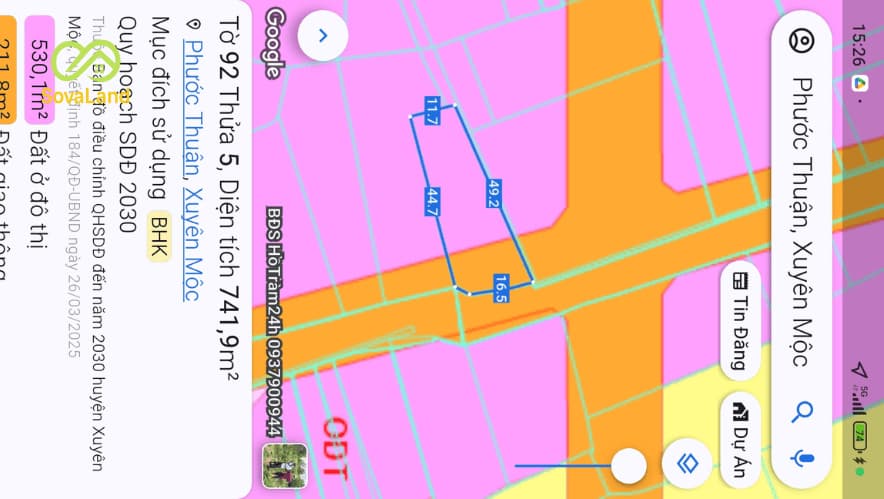This screenshot has width=884, height=499.
Task: Start voice search with the microphone
Action: pos(802,459)
